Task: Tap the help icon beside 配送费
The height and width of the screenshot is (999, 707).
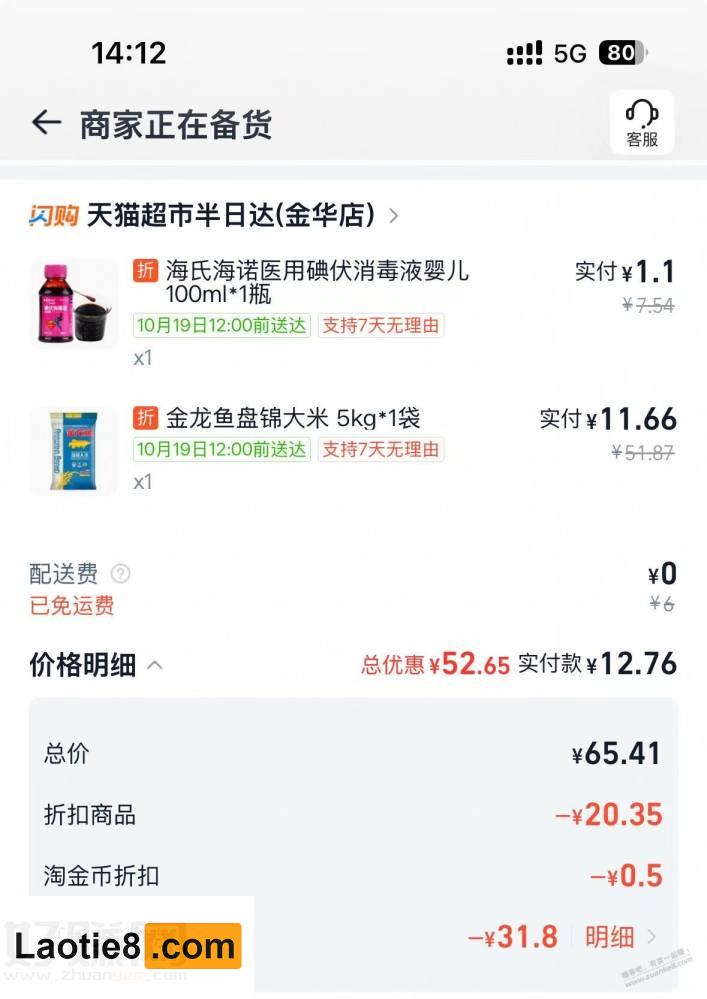Action: (x=121, y=574)
